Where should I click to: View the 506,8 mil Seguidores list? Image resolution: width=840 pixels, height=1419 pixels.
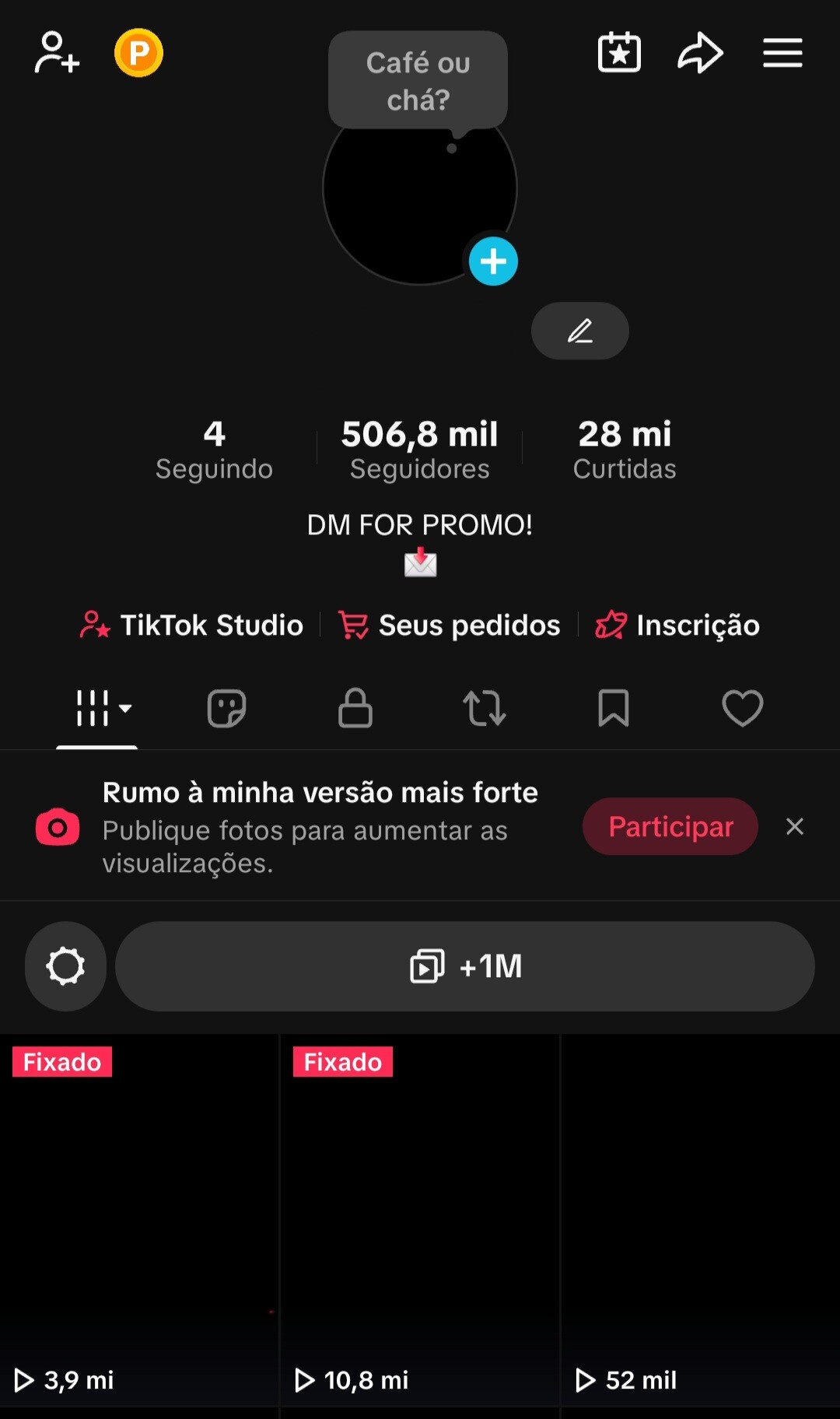tap(419, 450)
